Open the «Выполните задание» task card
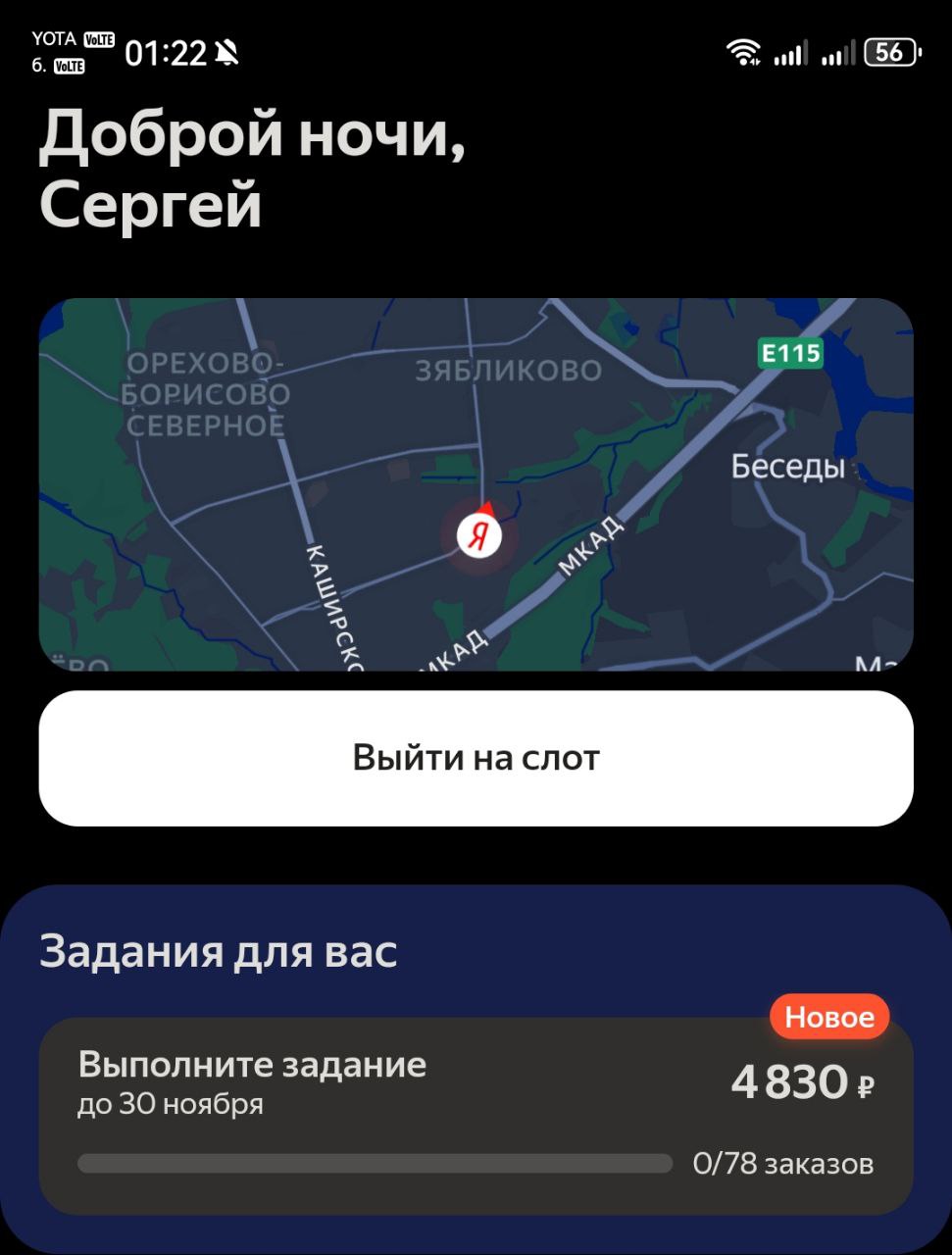952x1255 pixels. (476, 1116)
